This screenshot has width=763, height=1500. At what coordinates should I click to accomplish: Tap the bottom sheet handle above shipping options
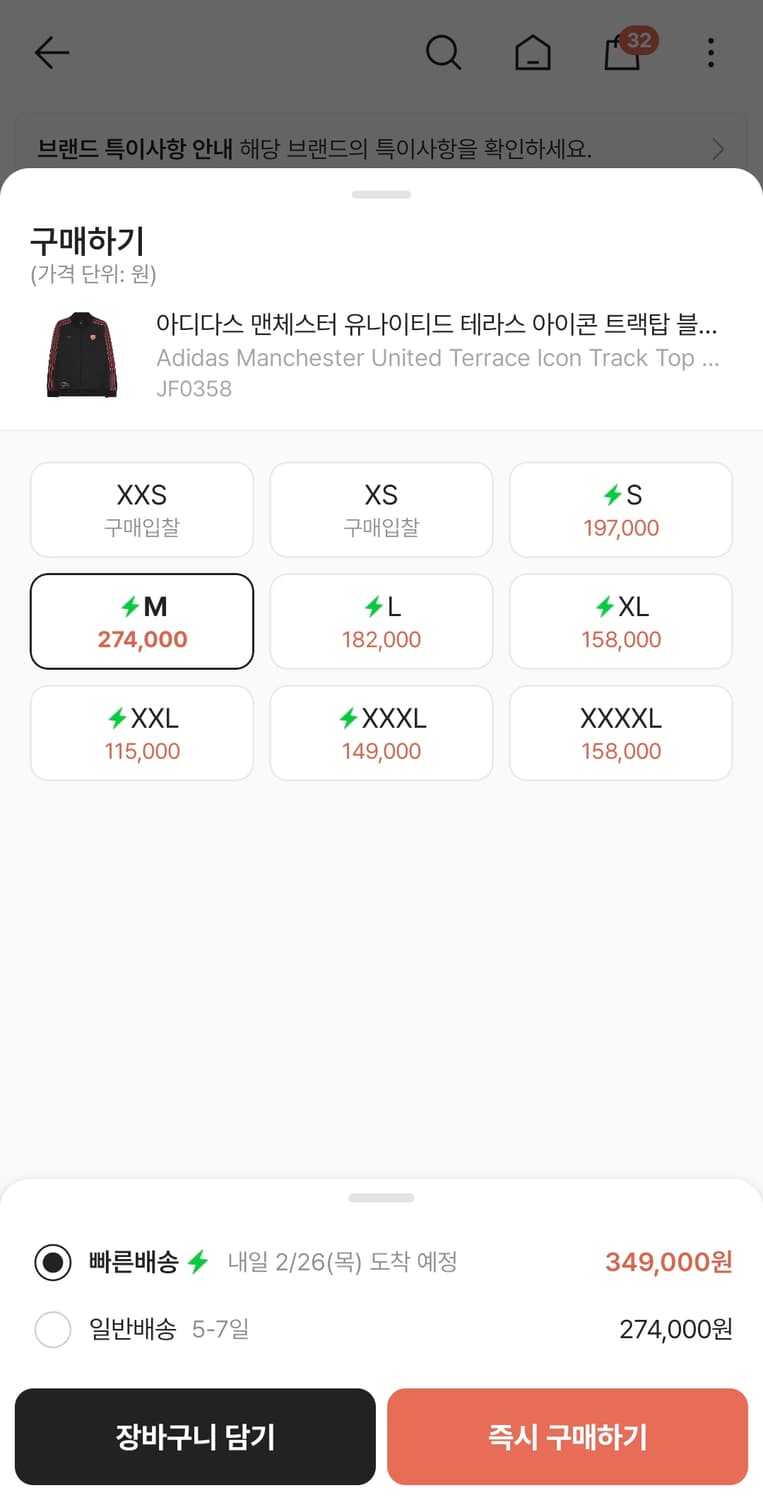(381, 1197)
